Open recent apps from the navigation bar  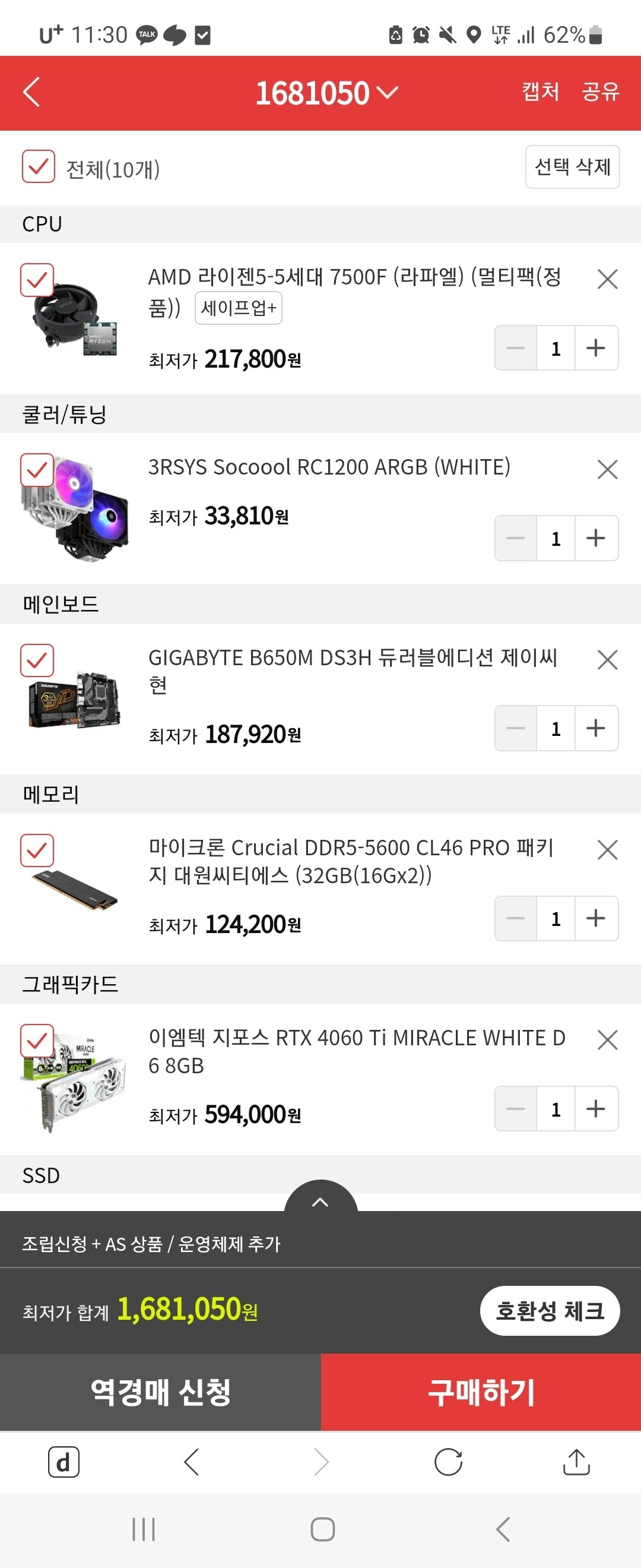144,1528
